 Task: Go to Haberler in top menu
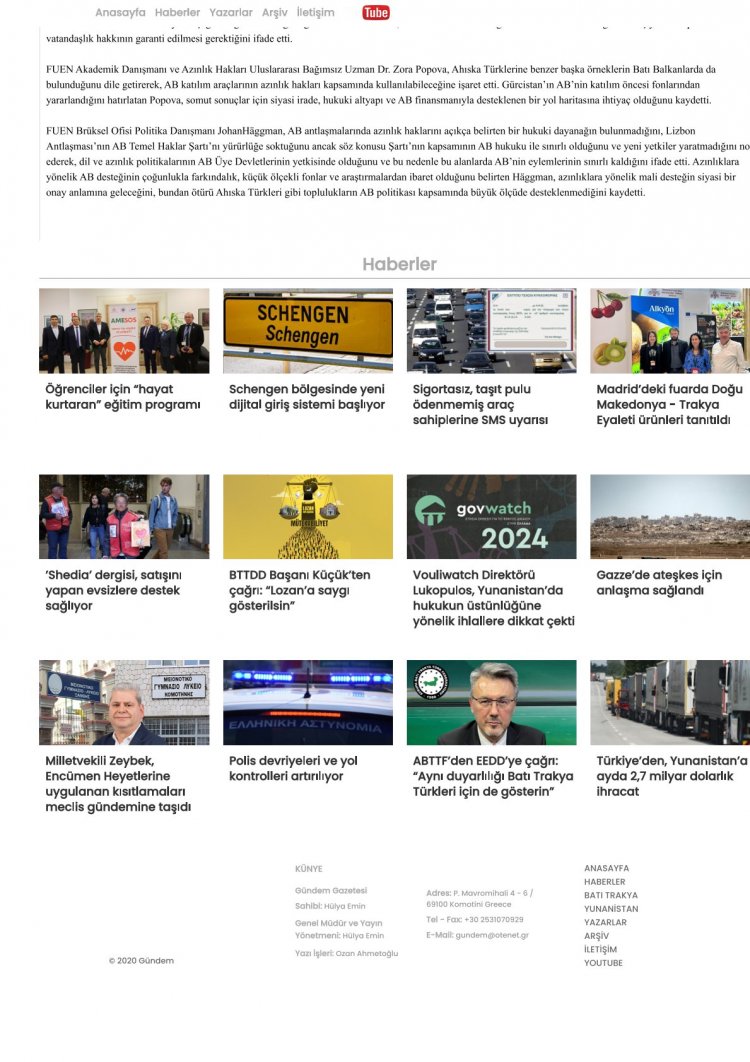[x=177, y=13]
